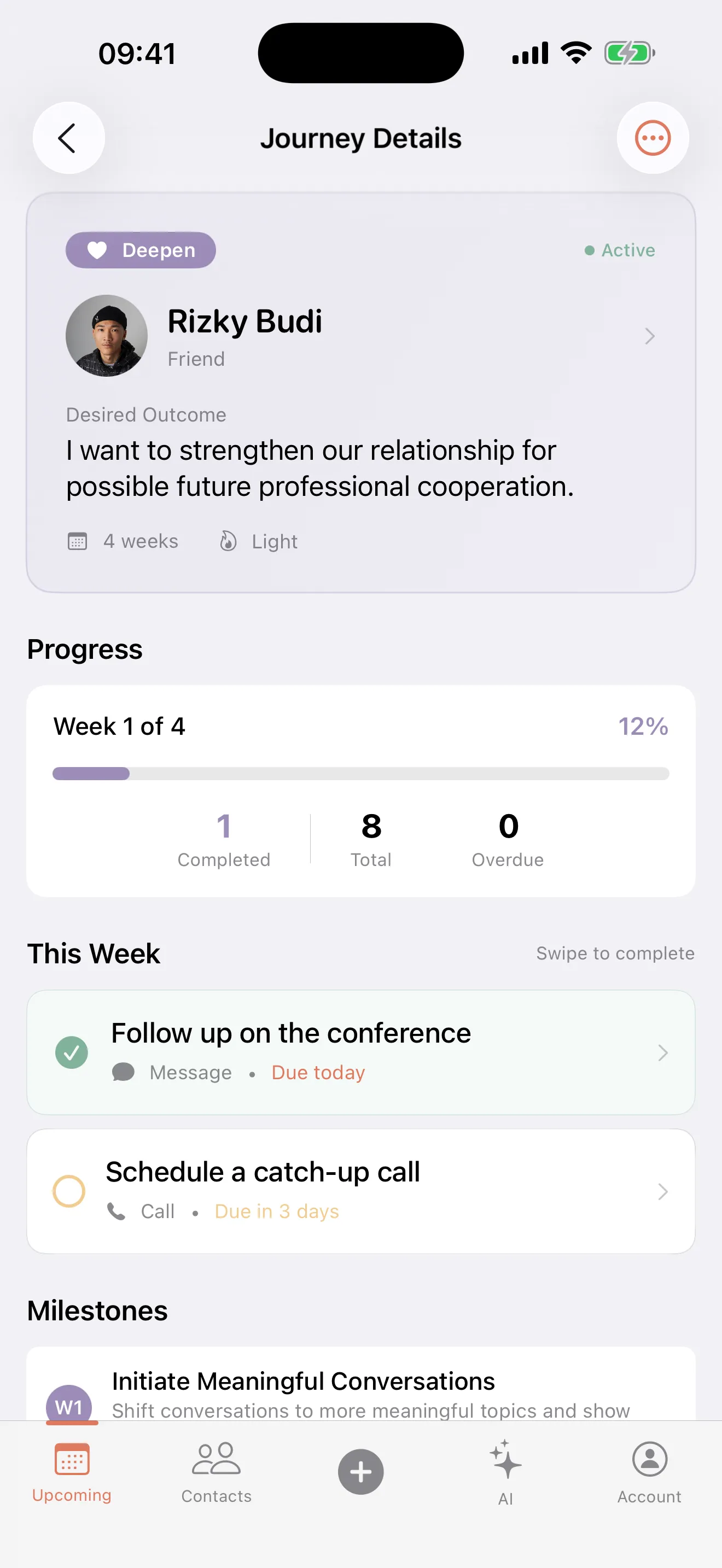
Task: Tap the Light intensity flame icon
Action: (228, 541)
